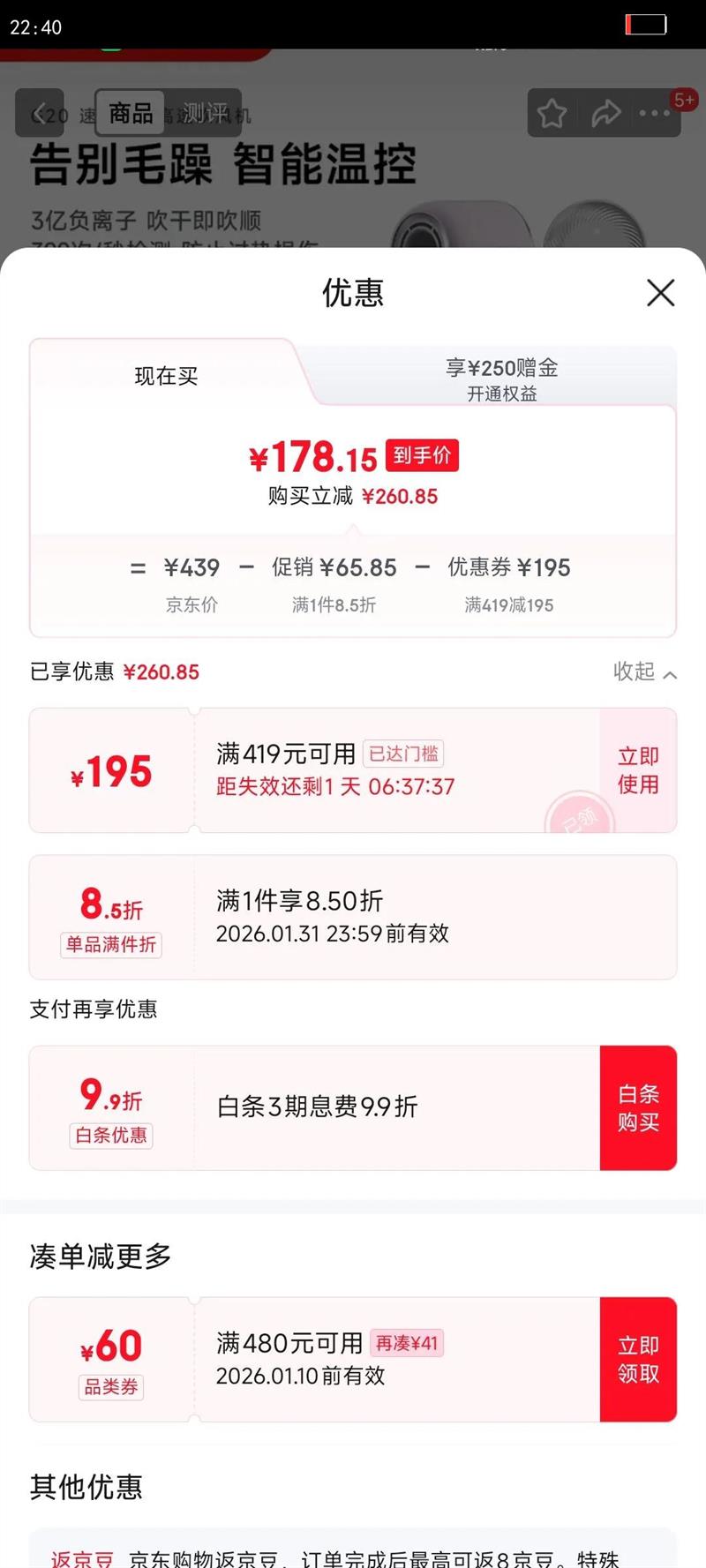This screenshot has width=706, height=1568.
Task: Tap the 购买立减 ¥260.85 price breakdown
Action: point(353,496)
